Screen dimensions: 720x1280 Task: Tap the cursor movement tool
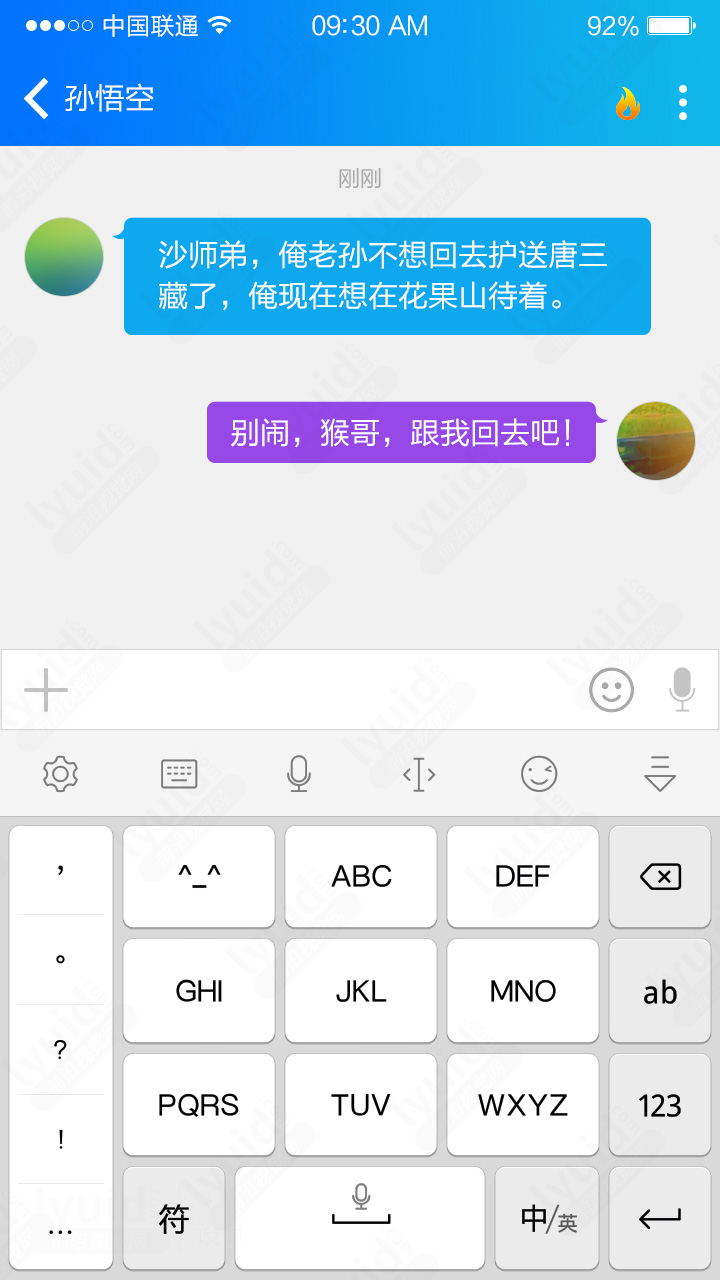tap(419, 774)
